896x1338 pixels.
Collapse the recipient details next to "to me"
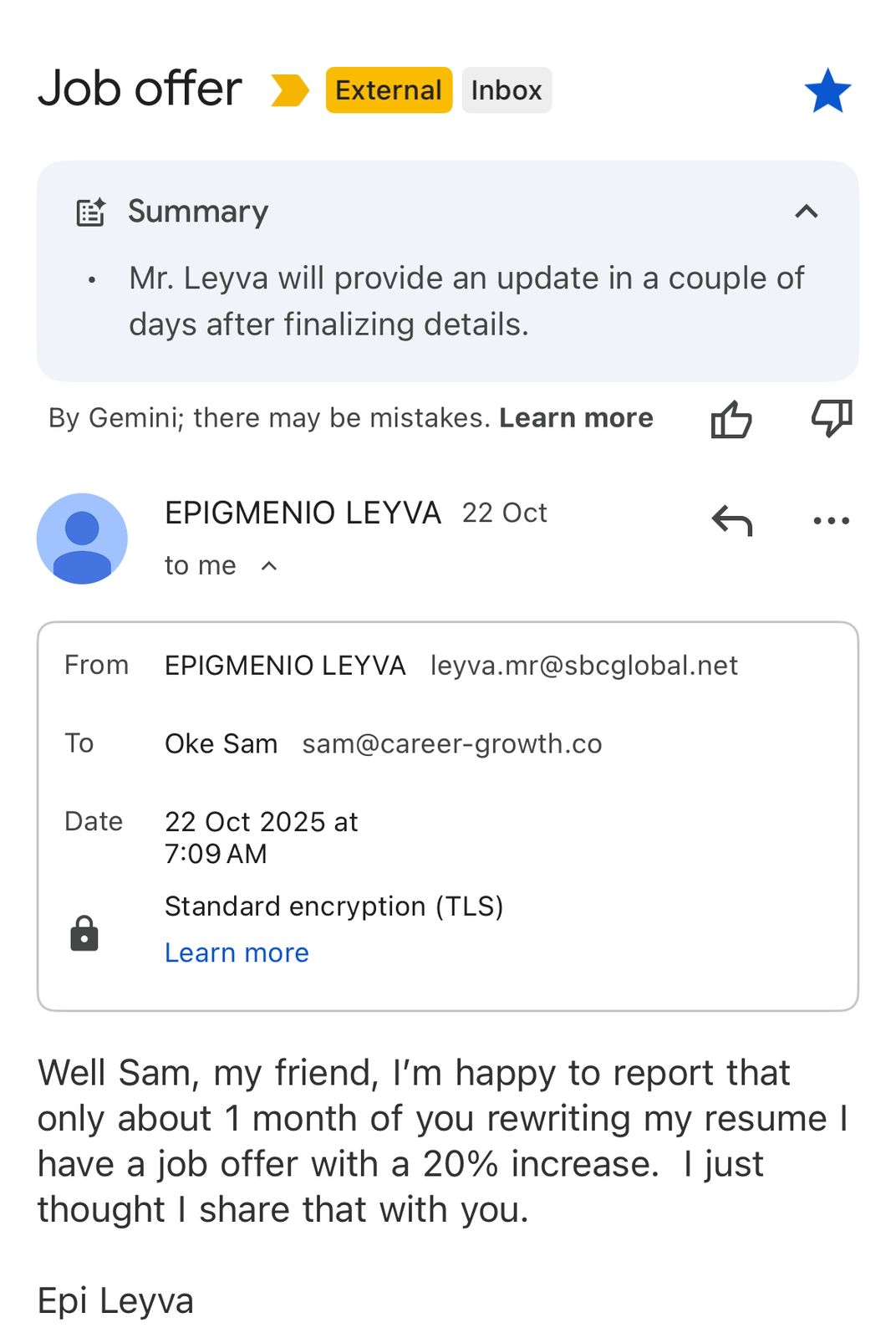(268, 566)
